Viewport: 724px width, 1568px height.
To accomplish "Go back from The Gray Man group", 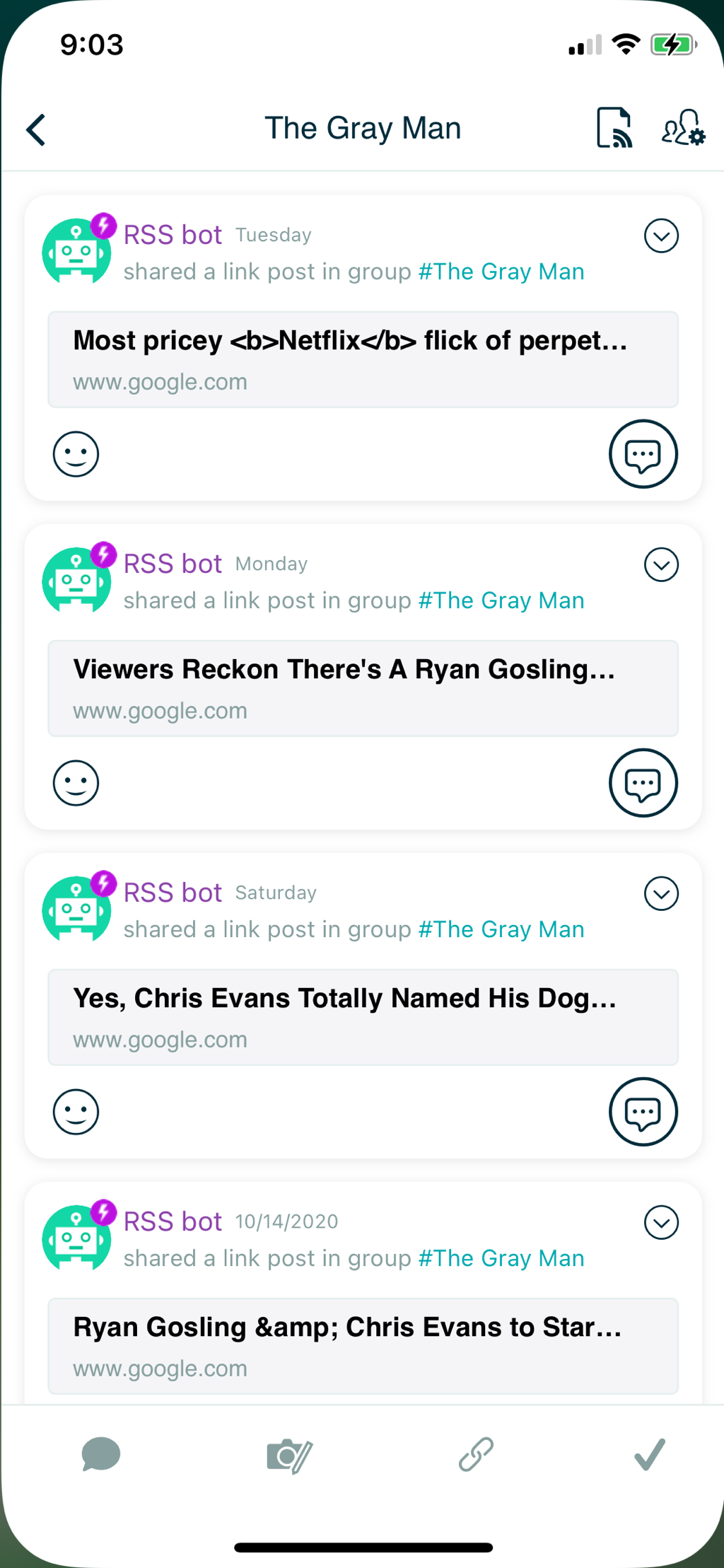I will (x=37, y=130).
